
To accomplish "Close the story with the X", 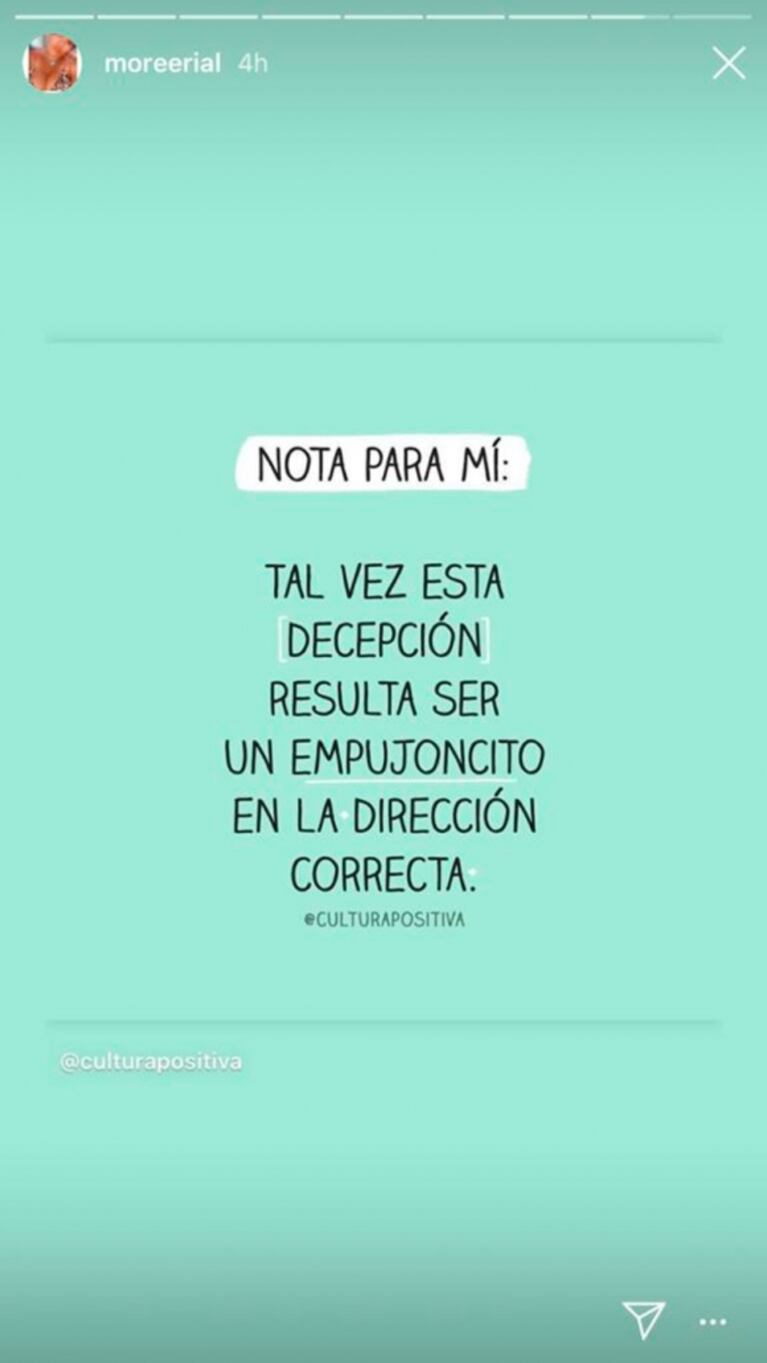I will pos(728,63).
